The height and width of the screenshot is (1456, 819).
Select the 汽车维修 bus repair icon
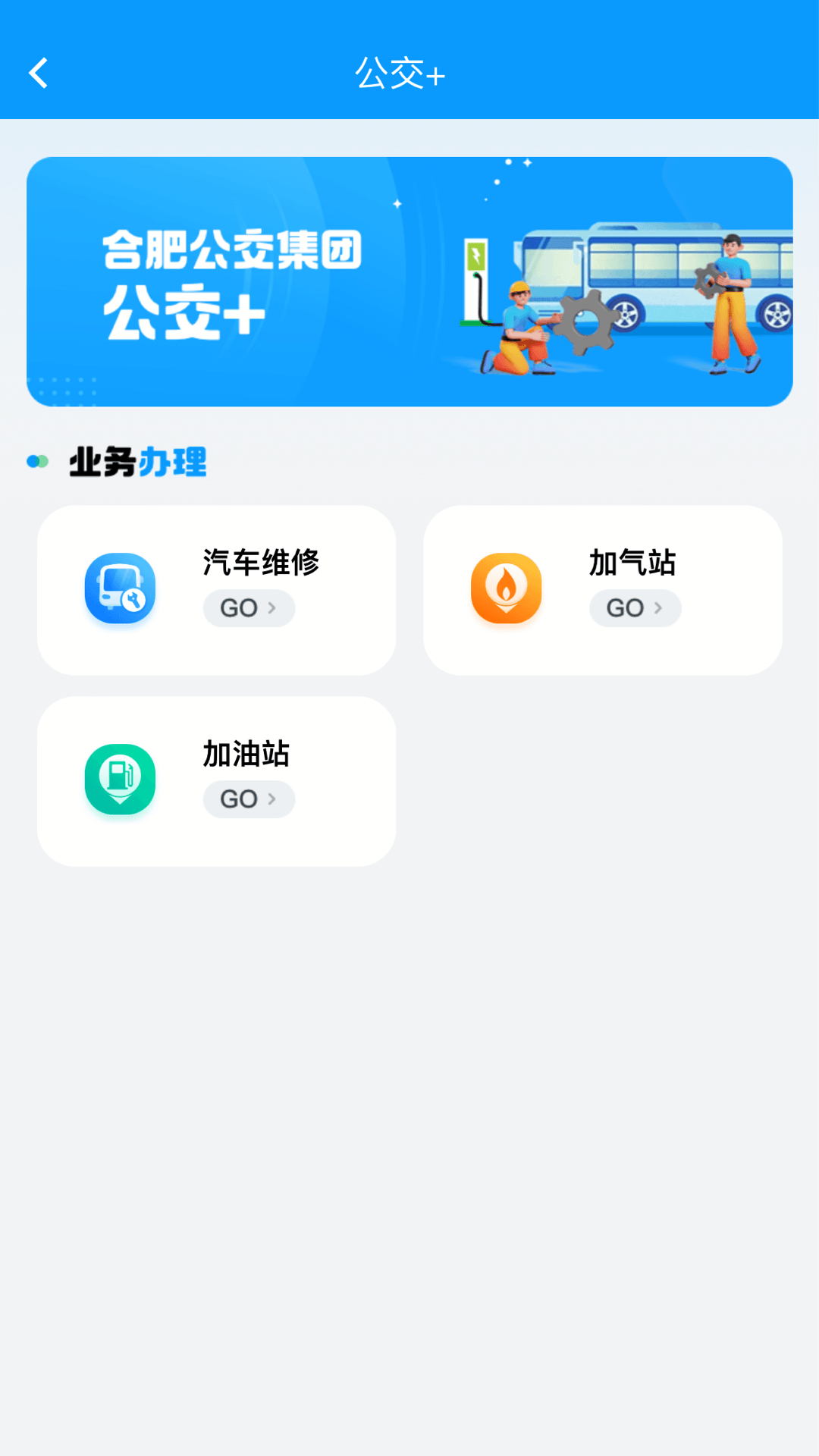119,589
